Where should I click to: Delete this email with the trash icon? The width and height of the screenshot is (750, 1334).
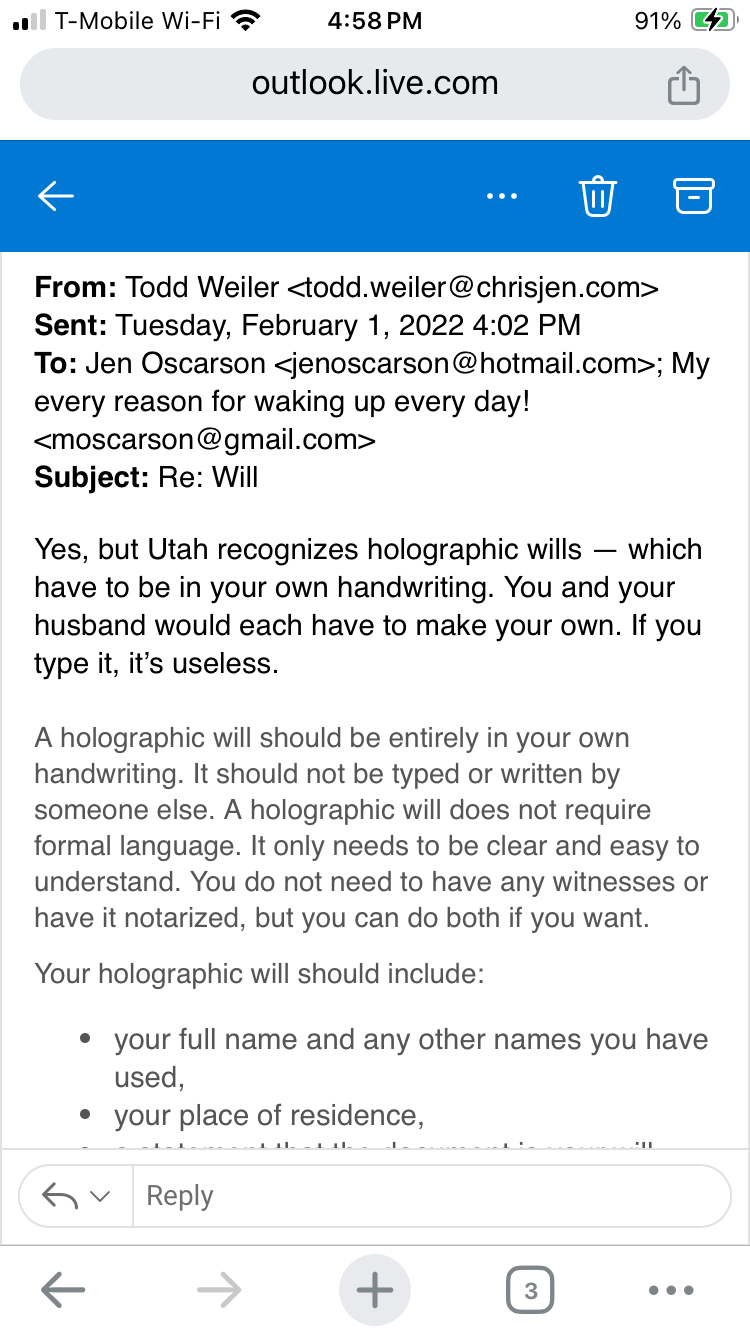[598, 196]
